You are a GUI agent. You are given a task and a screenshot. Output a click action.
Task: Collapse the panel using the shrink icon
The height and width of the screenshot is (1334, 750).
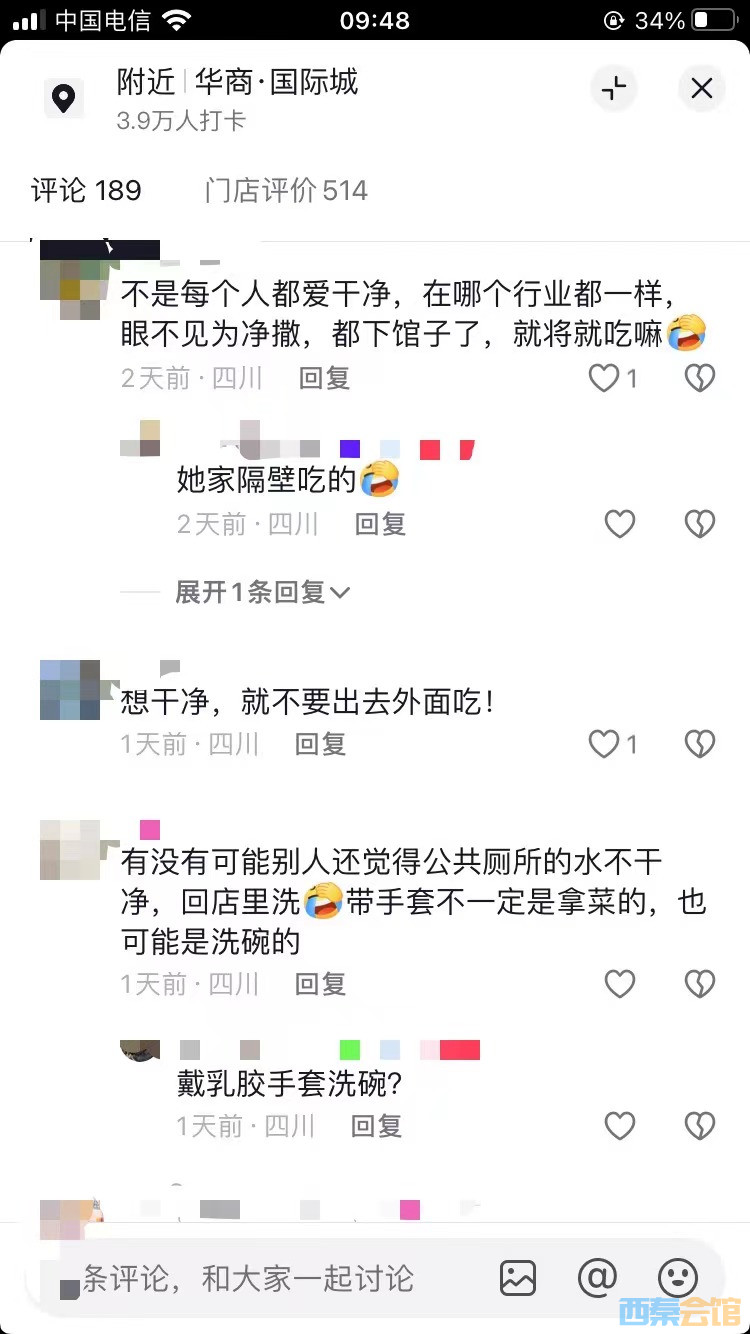pyautogui.click(x=614, y=89)
